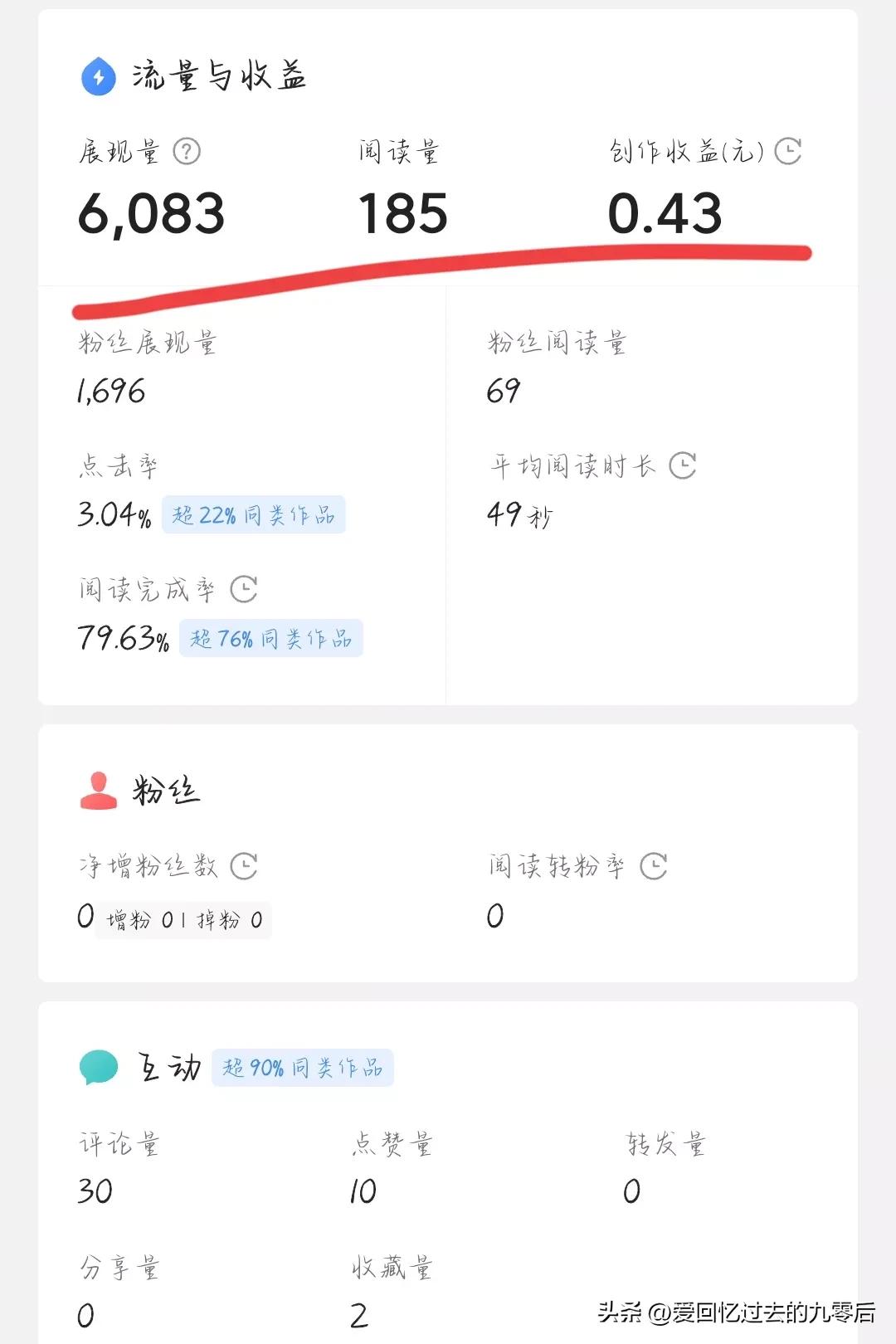
Task: Click the earnings value 0.43
Action: tap(665, 213)
